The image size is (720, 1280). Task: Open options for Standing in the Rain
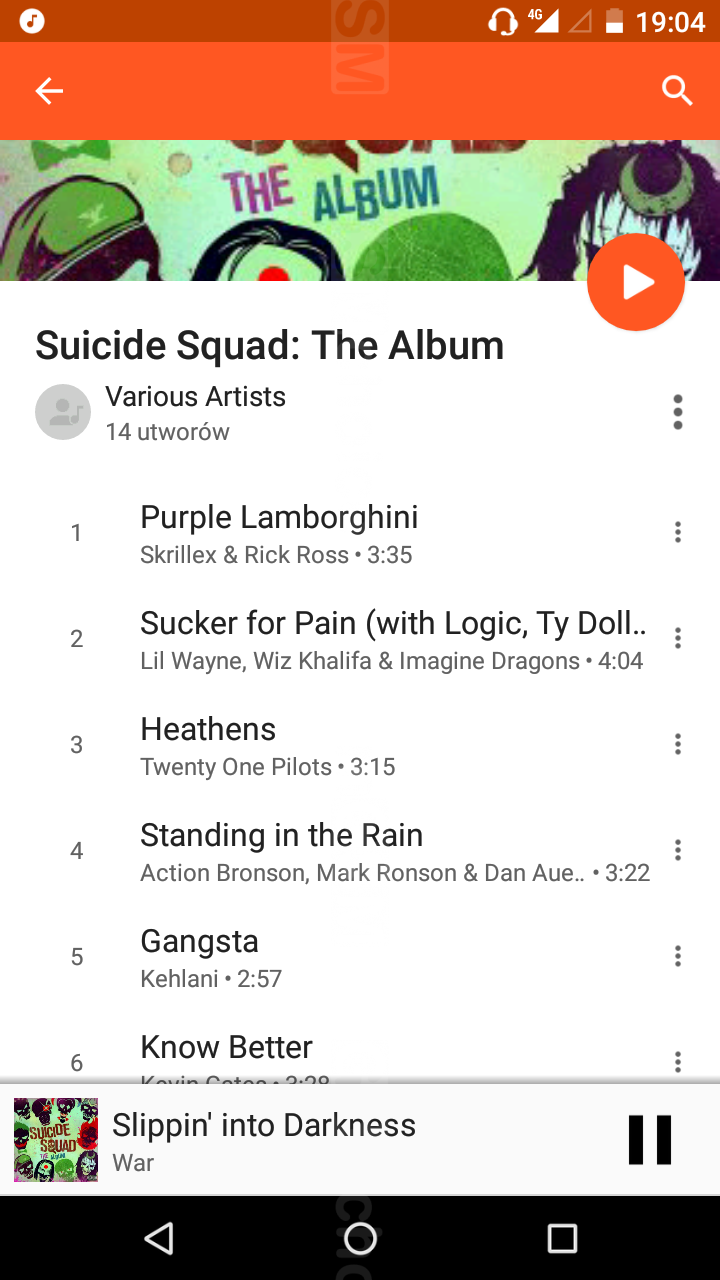click(677, 850)
